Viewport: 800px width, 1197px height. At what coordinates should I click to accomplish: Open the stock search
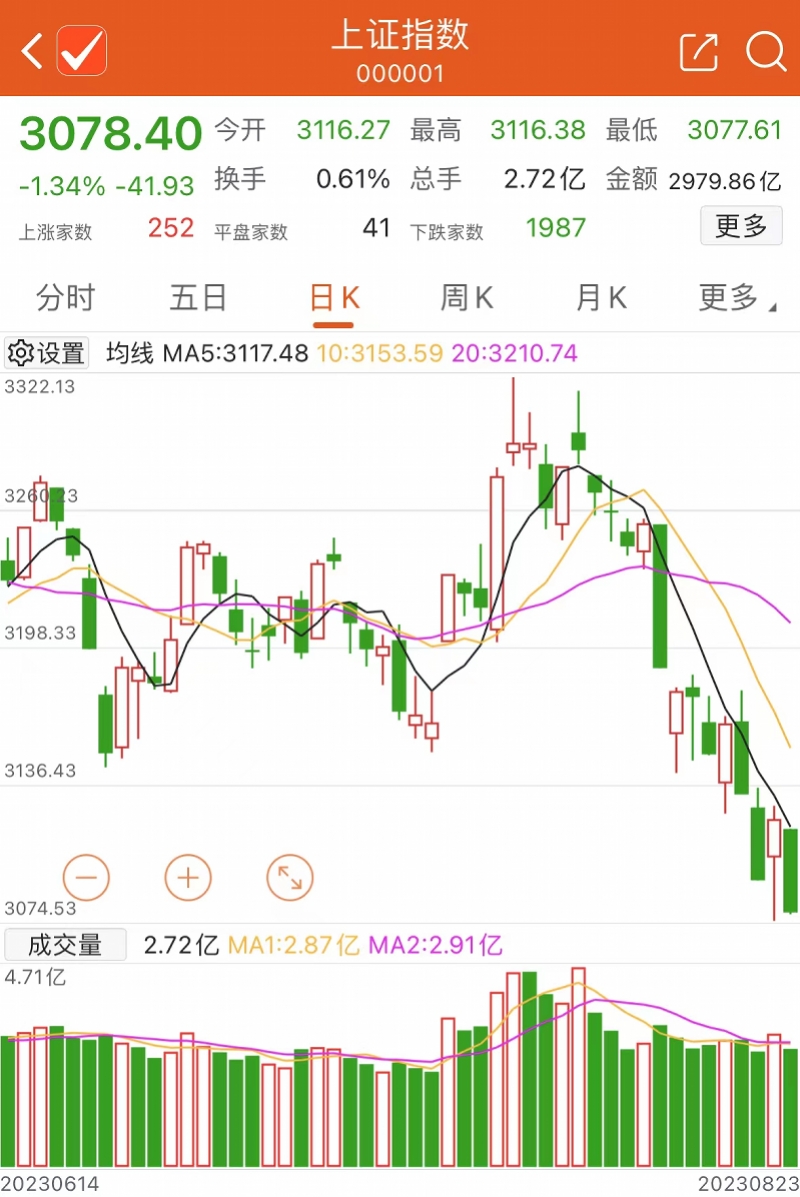point(766,51)
